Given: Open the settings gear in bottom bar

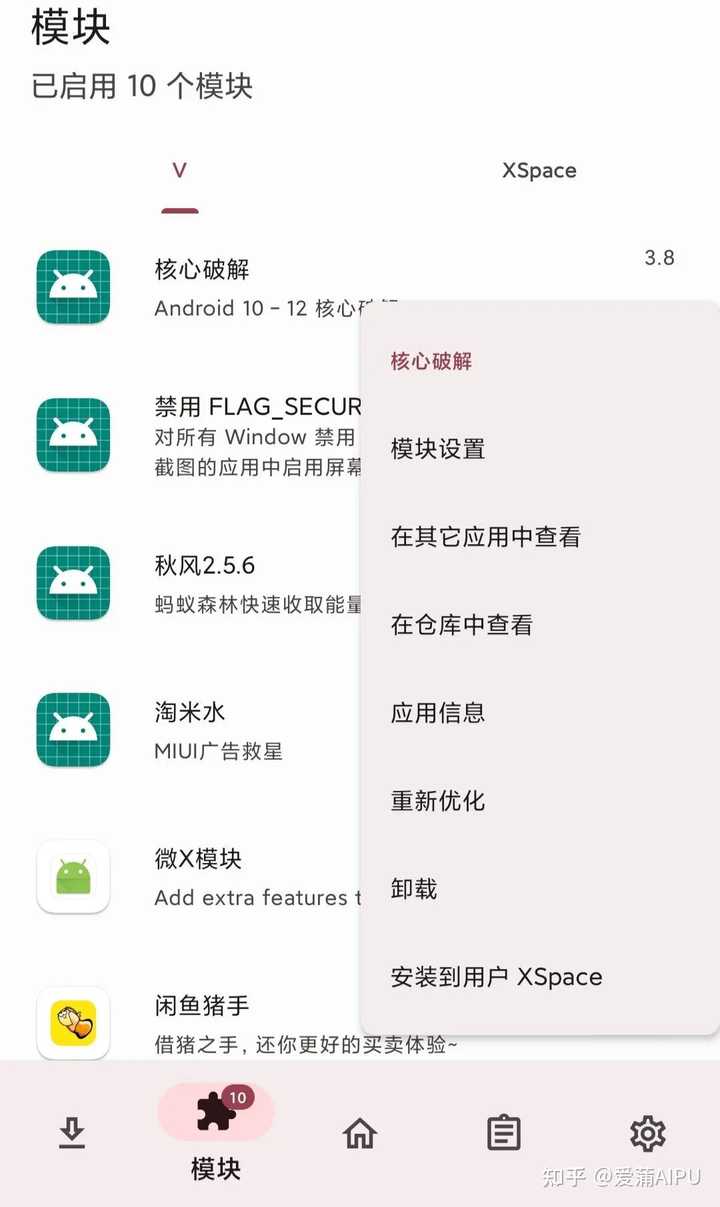Looking at the screenshot, I should point(647,1133).
